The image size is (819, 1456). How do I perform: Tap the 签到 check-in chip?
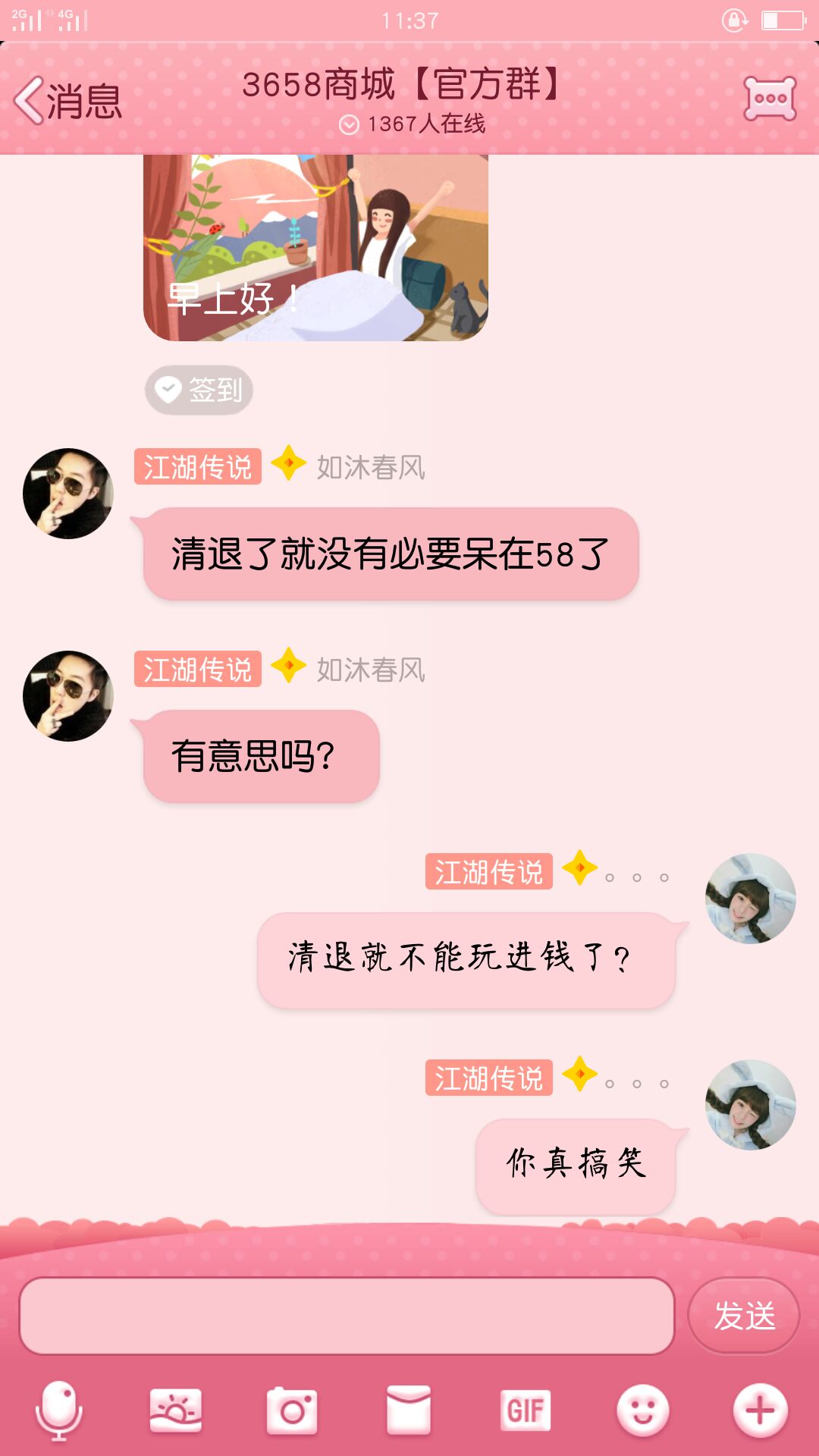tap(199, 390)
